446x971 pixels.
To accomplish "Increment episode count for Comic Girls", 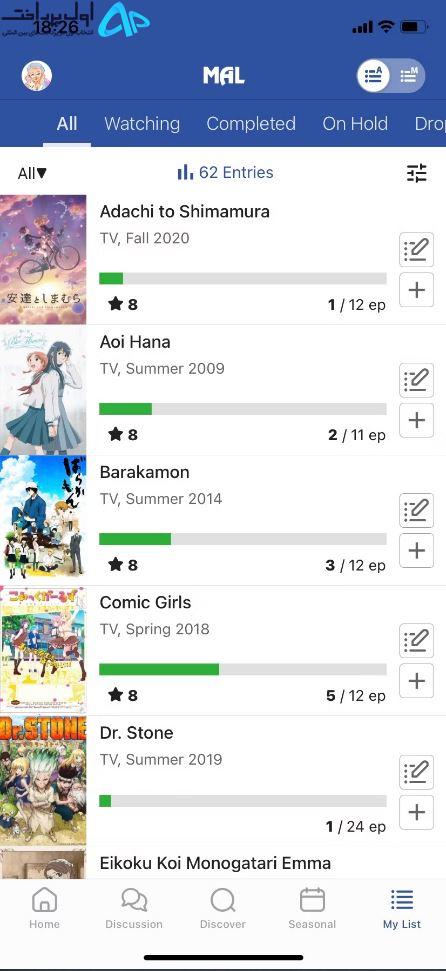I will pos(416,681).
